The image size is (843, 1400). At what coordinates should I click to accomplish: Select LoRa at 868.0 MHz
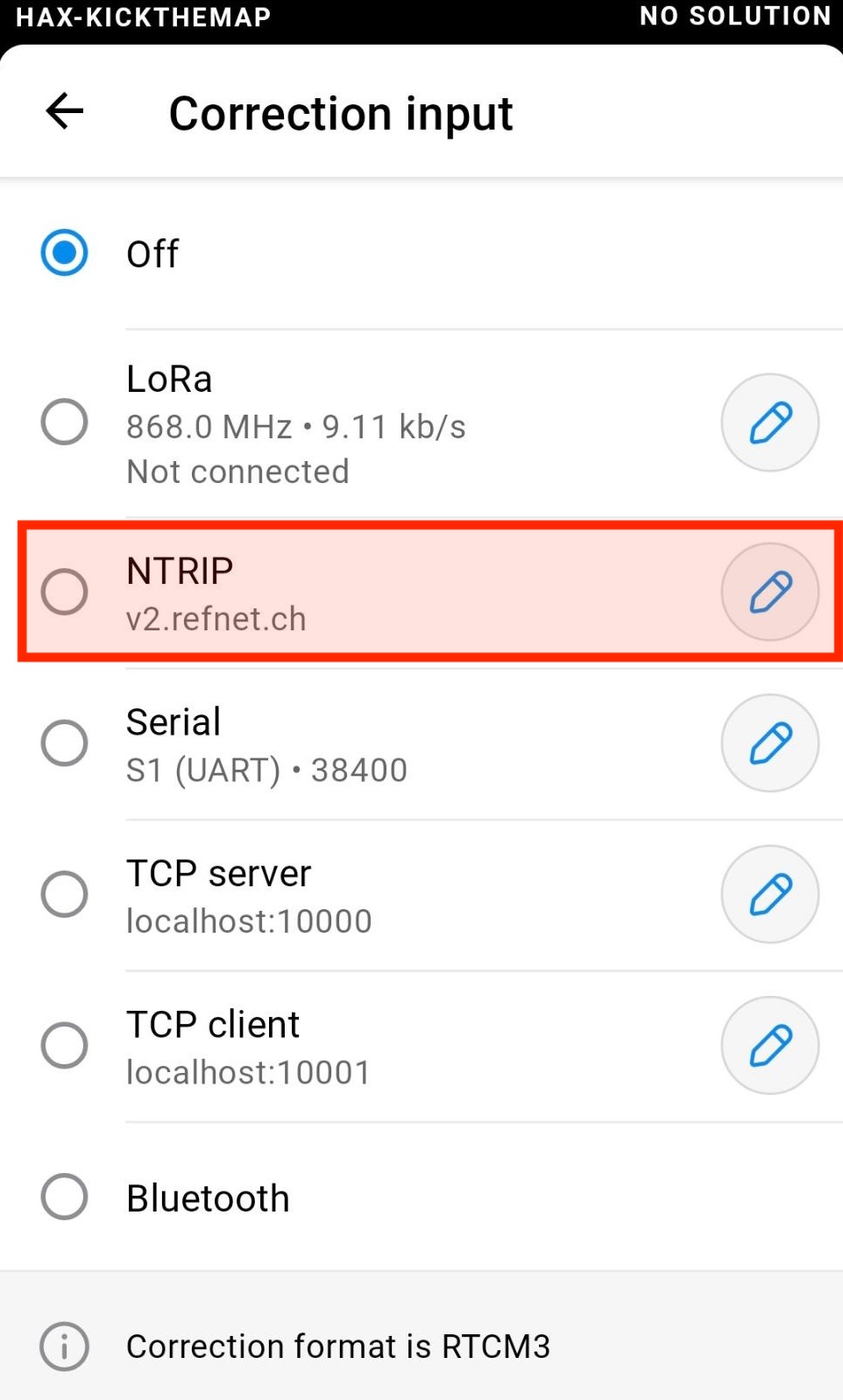(64, 422)
